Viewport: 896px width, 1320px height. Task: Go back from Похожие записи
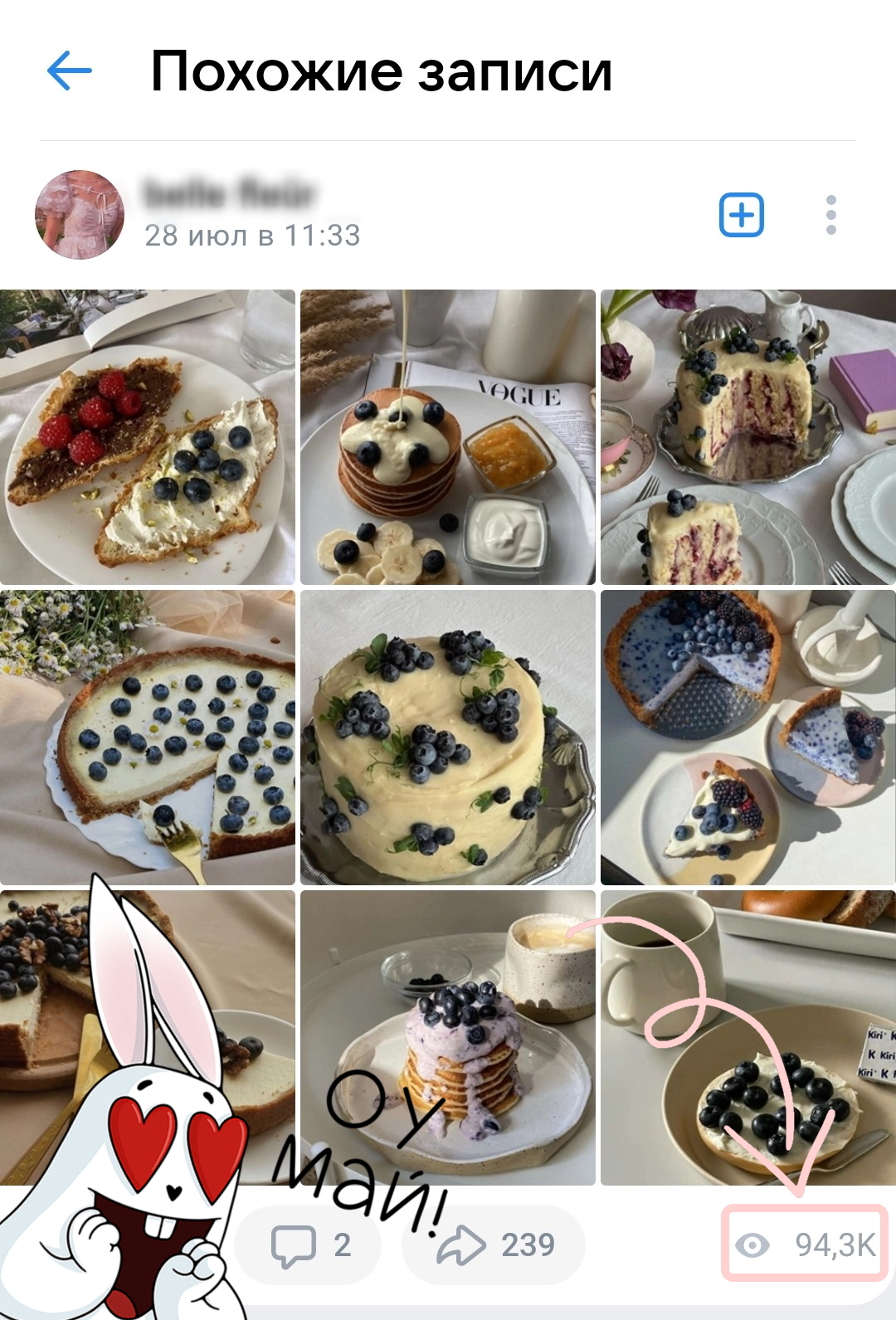pos(70,71)
